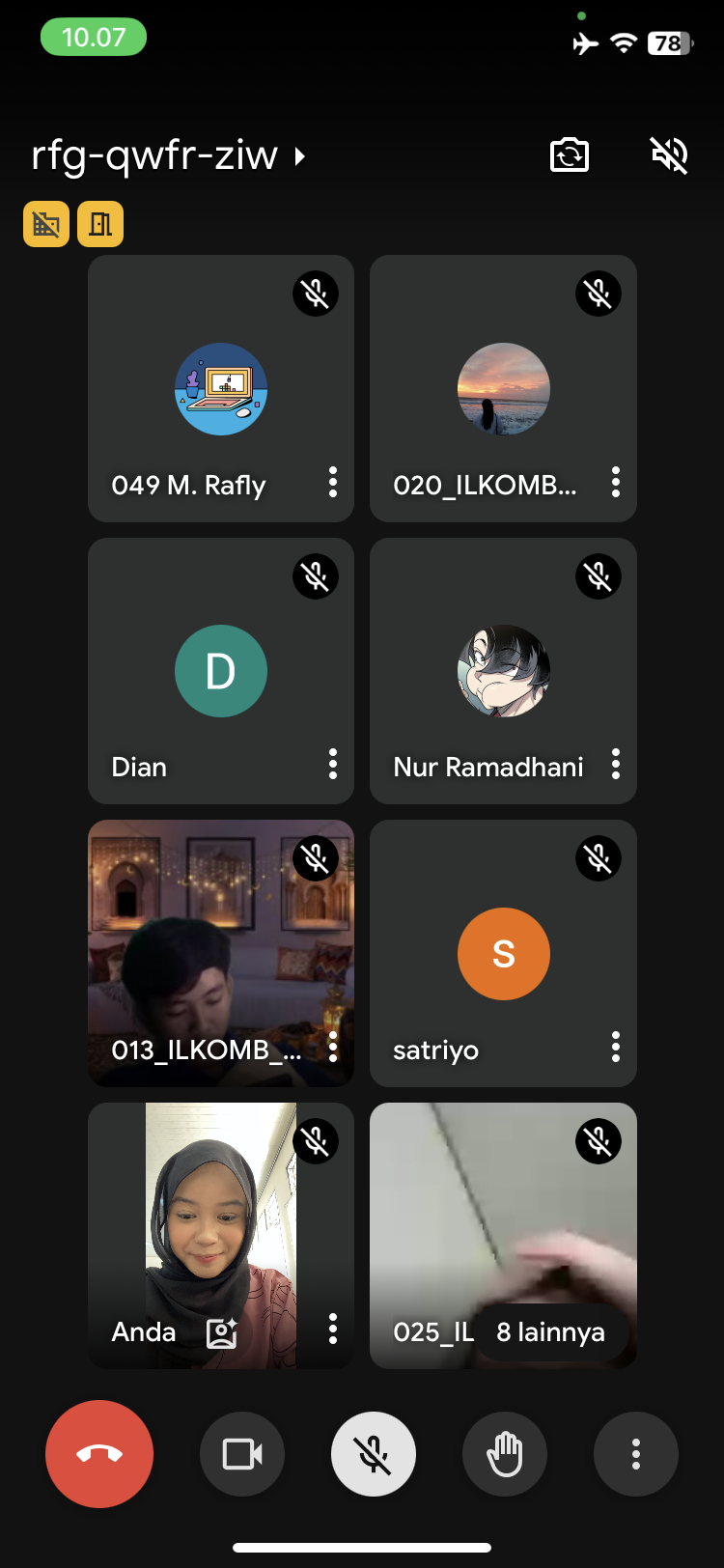
Task: Open options menu for satriyo
Action: [x=615, y=1047]
